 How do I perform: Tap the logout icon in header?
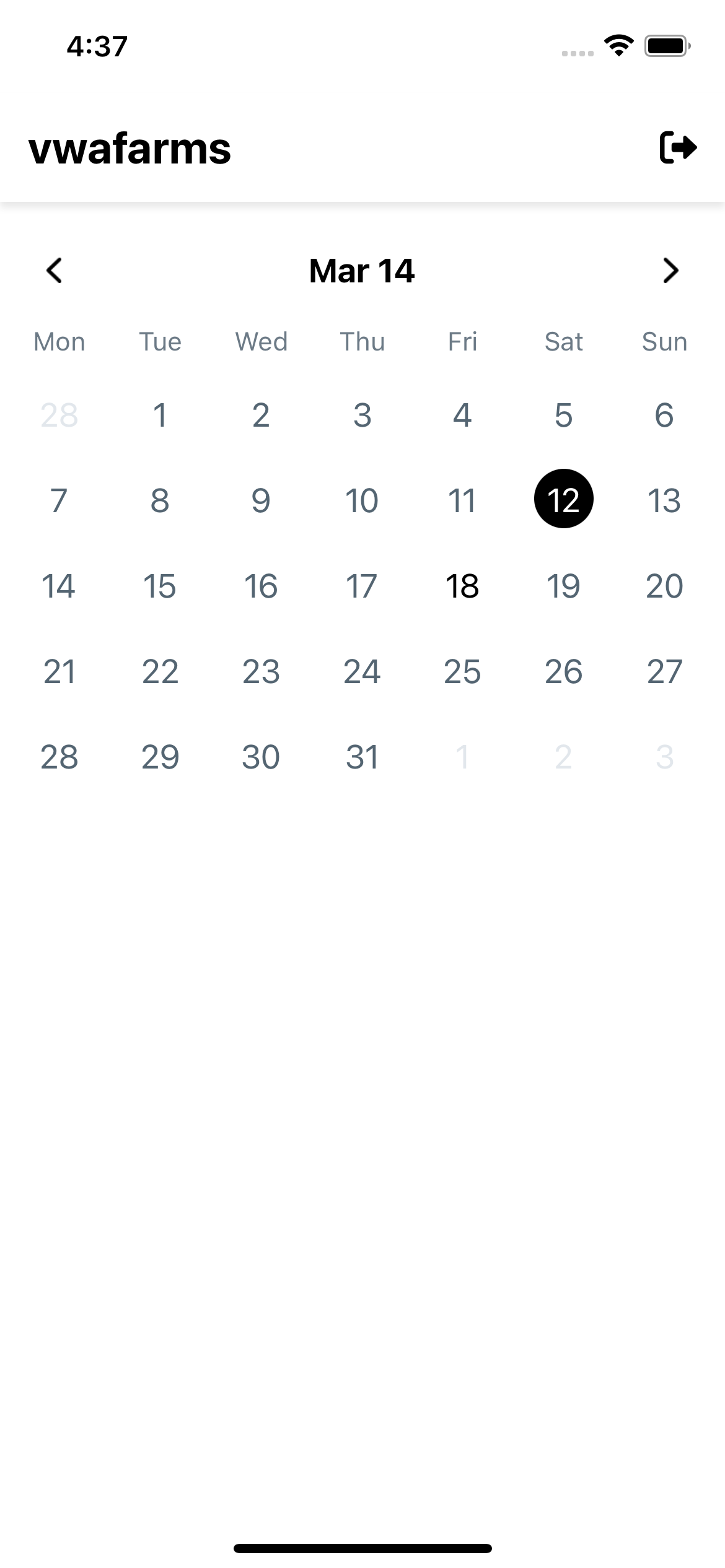point(678,147)
